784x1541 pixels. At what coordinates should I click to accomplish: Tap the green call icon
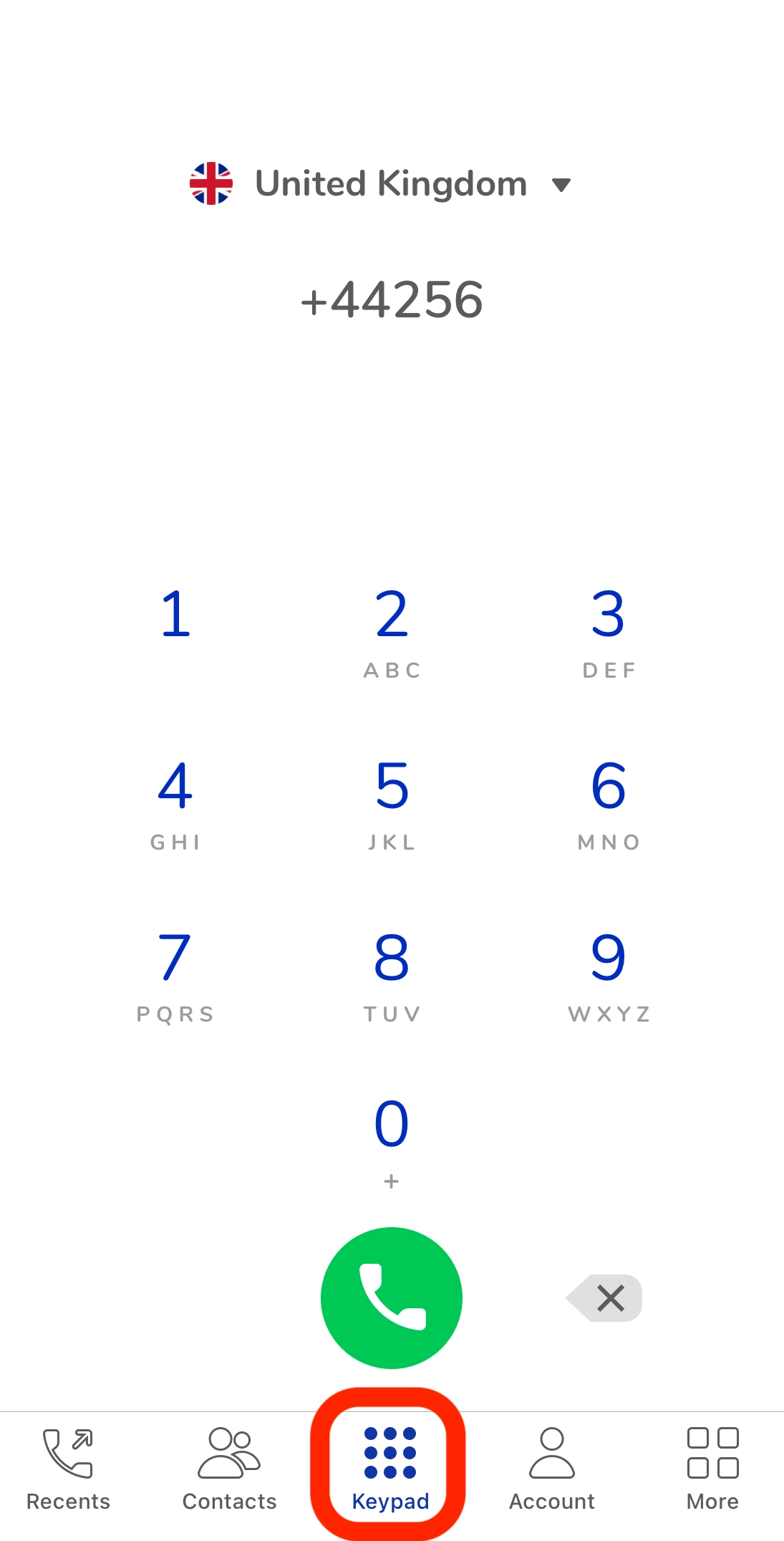[392, 1298]
